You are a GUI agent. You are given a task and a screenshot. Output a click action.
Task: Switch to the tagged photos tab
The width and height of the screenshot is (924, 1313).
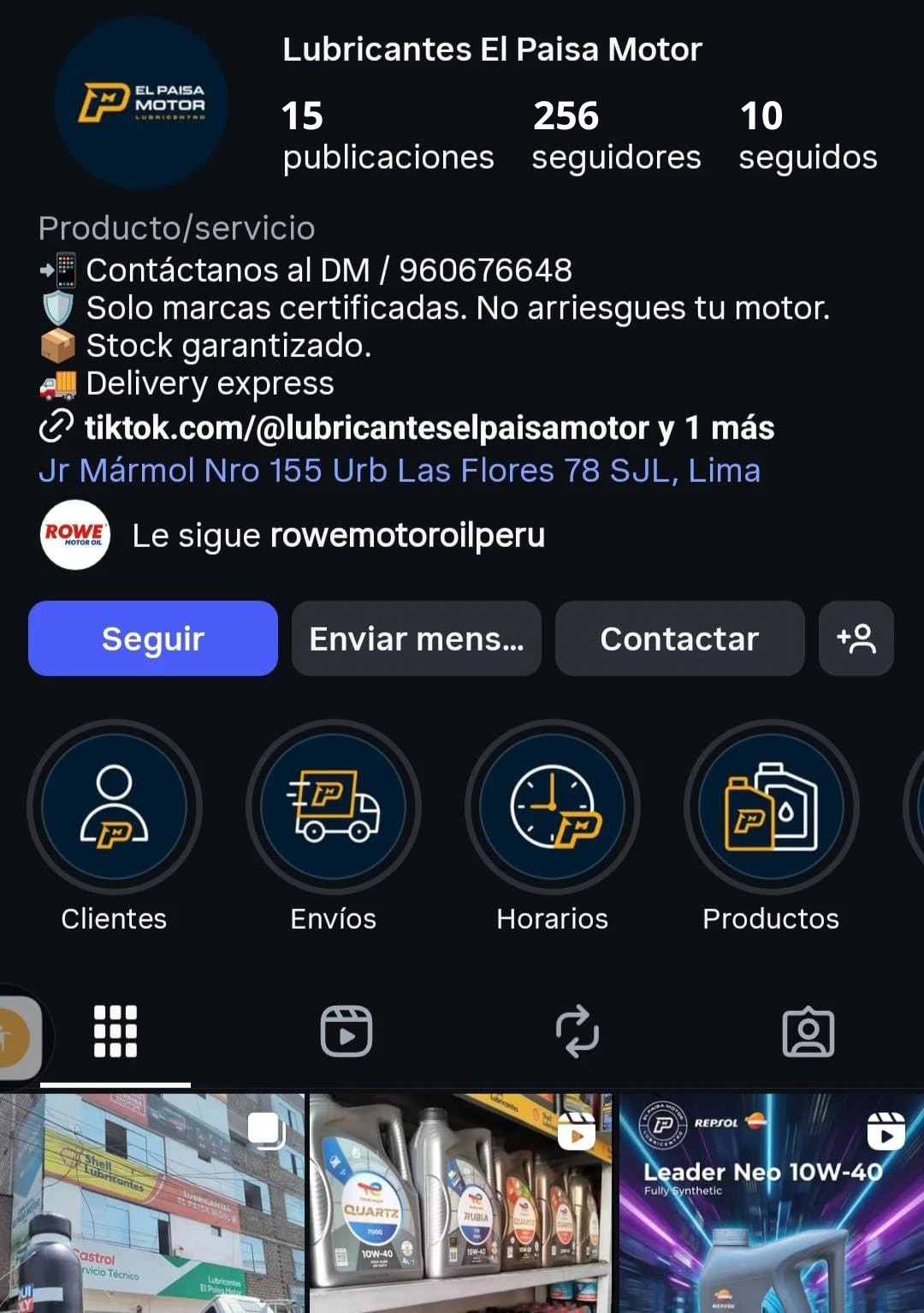[808, 1031]
